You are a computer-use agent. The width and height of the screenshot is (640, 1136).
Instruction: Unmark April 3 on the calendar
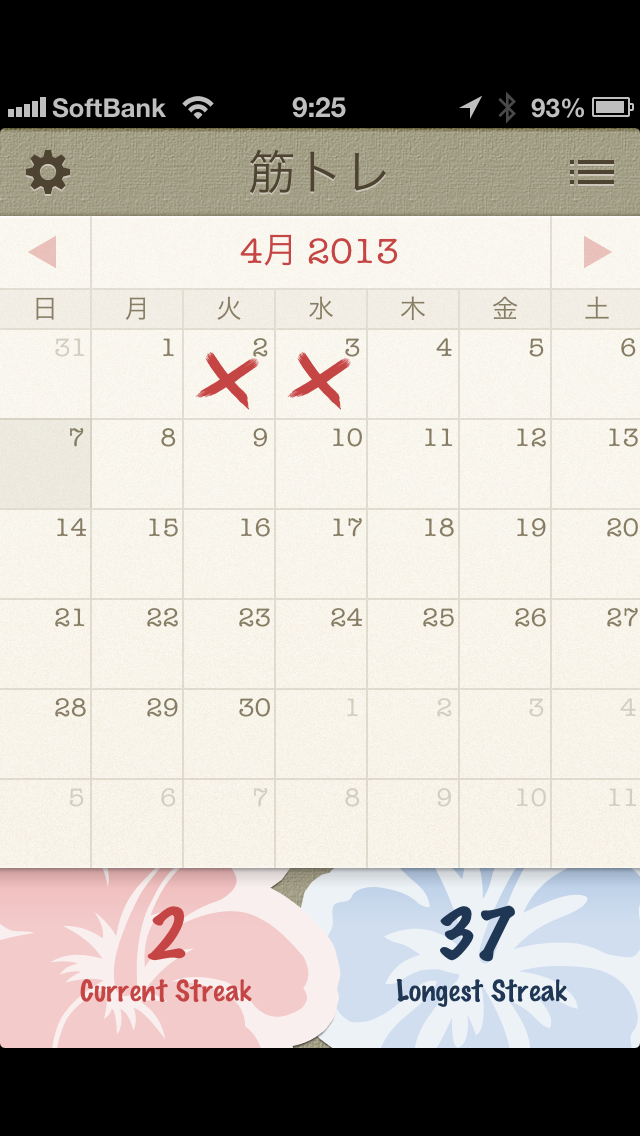321,375
